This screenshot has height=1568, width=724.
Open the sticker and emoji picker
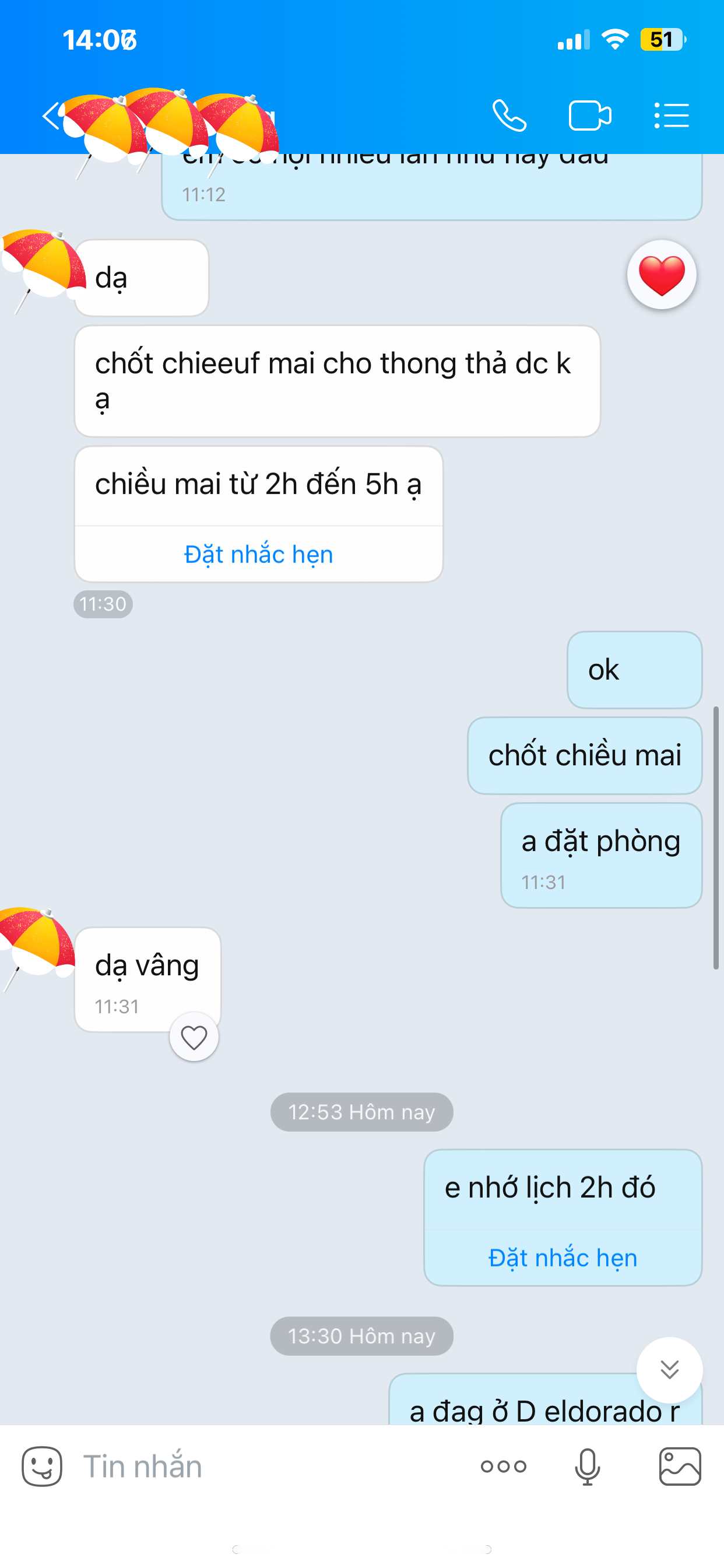(x=42, y=1467)
